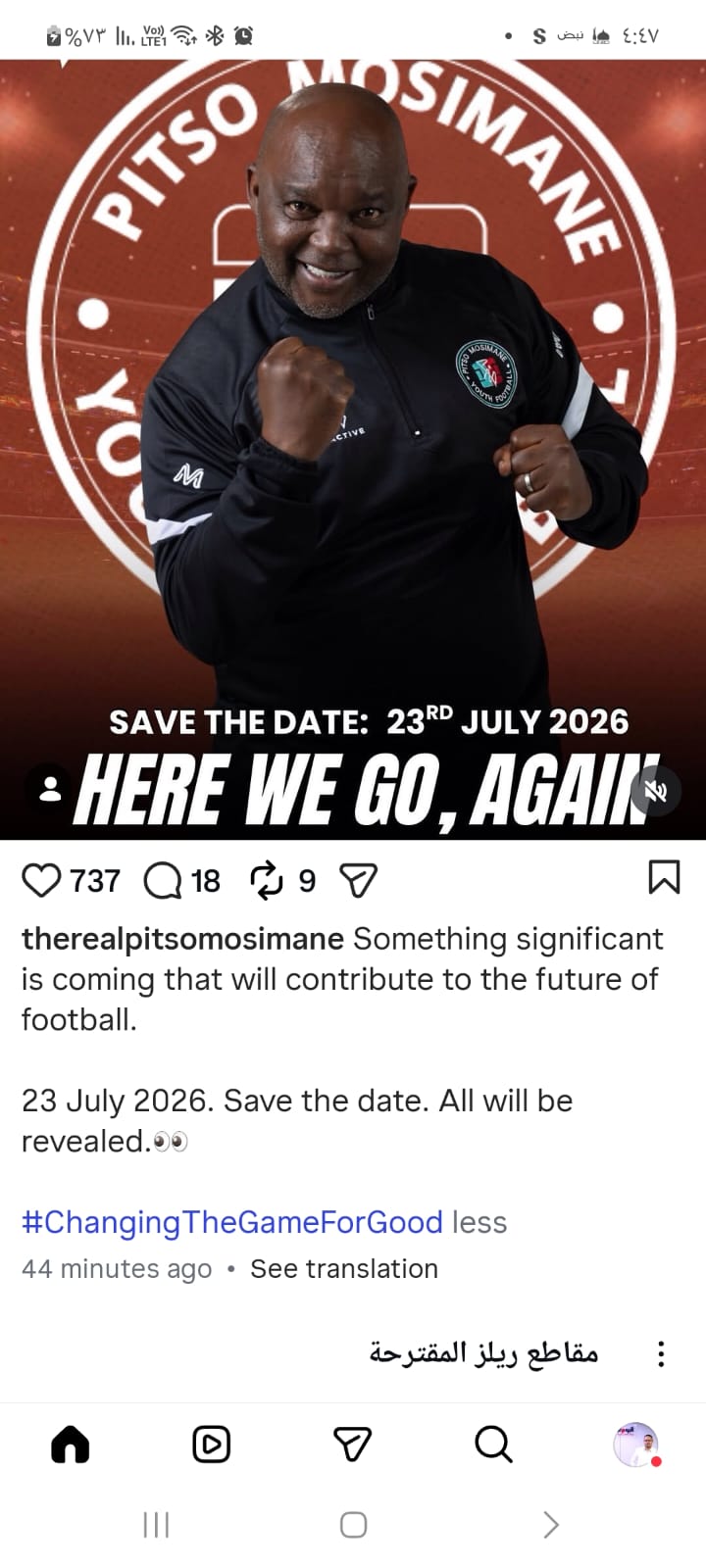Screen dimensions: 706x1568
Task: Open direct messages tab
Action: click(x=352, y=1445)
